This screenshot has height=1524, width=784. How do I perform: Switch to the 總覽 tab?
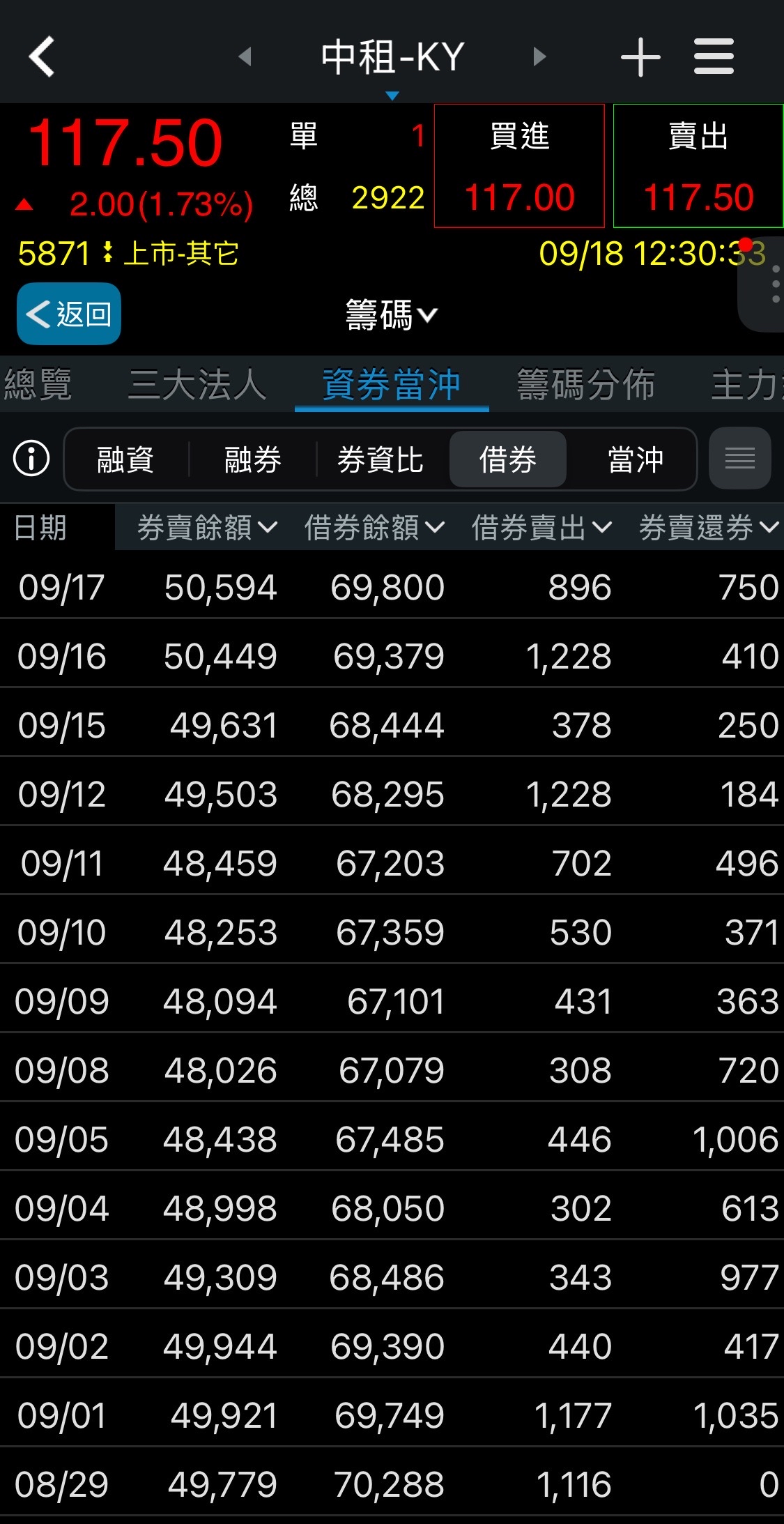(38, 384)
